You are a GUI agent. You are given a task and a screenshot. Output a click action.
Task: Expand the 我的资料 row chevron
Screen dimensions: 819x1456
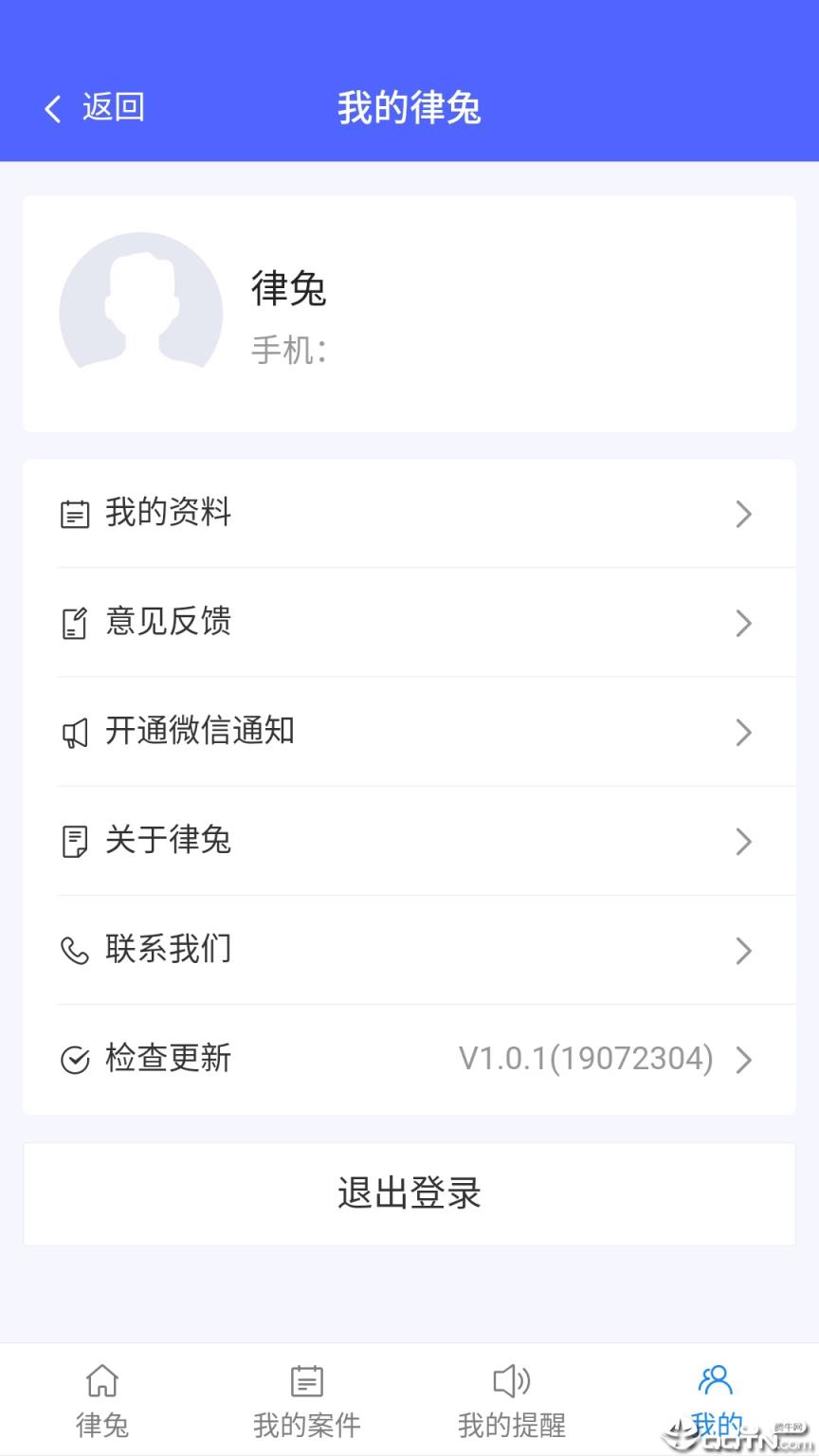[x=743, y=514]
